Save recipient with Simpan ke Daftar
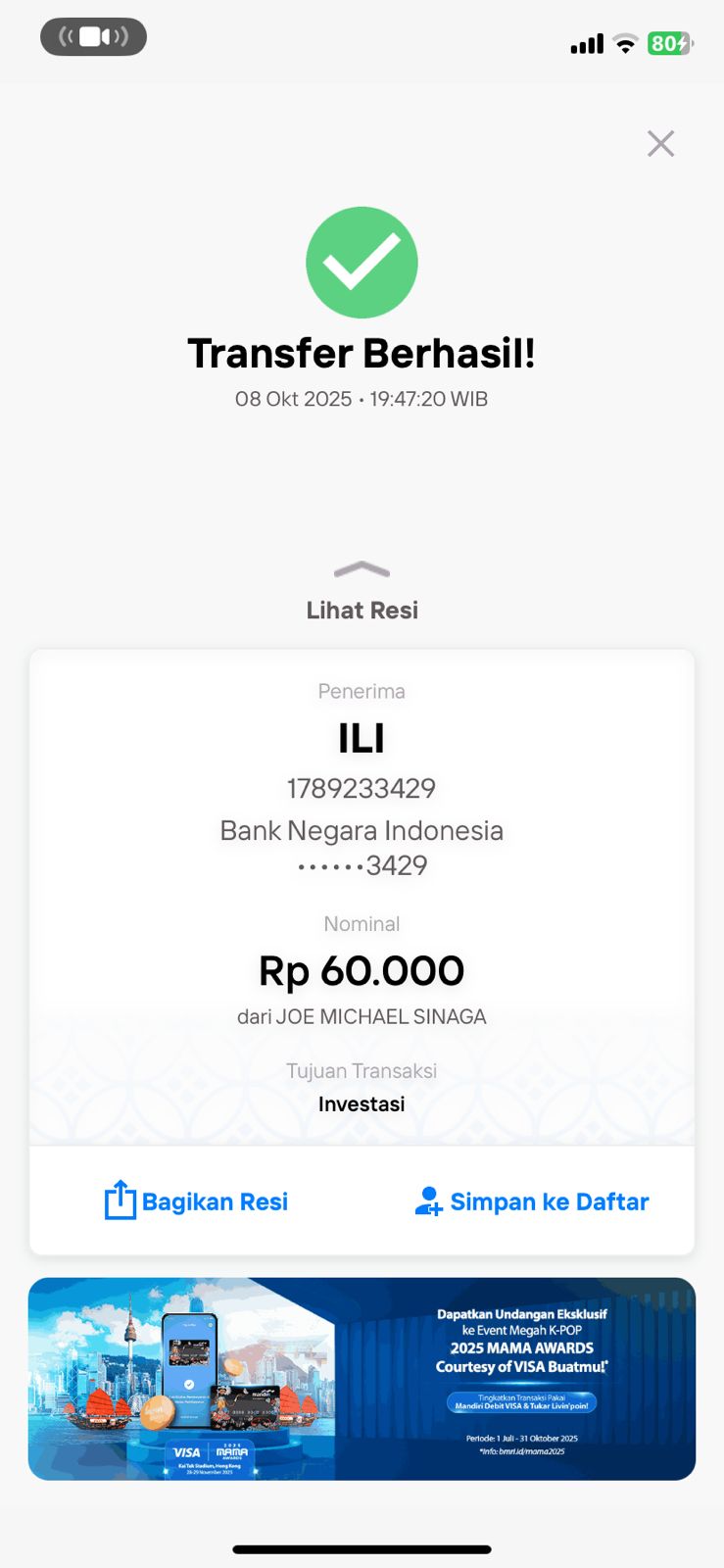 pyautogui.click(x=532, y=1201)
